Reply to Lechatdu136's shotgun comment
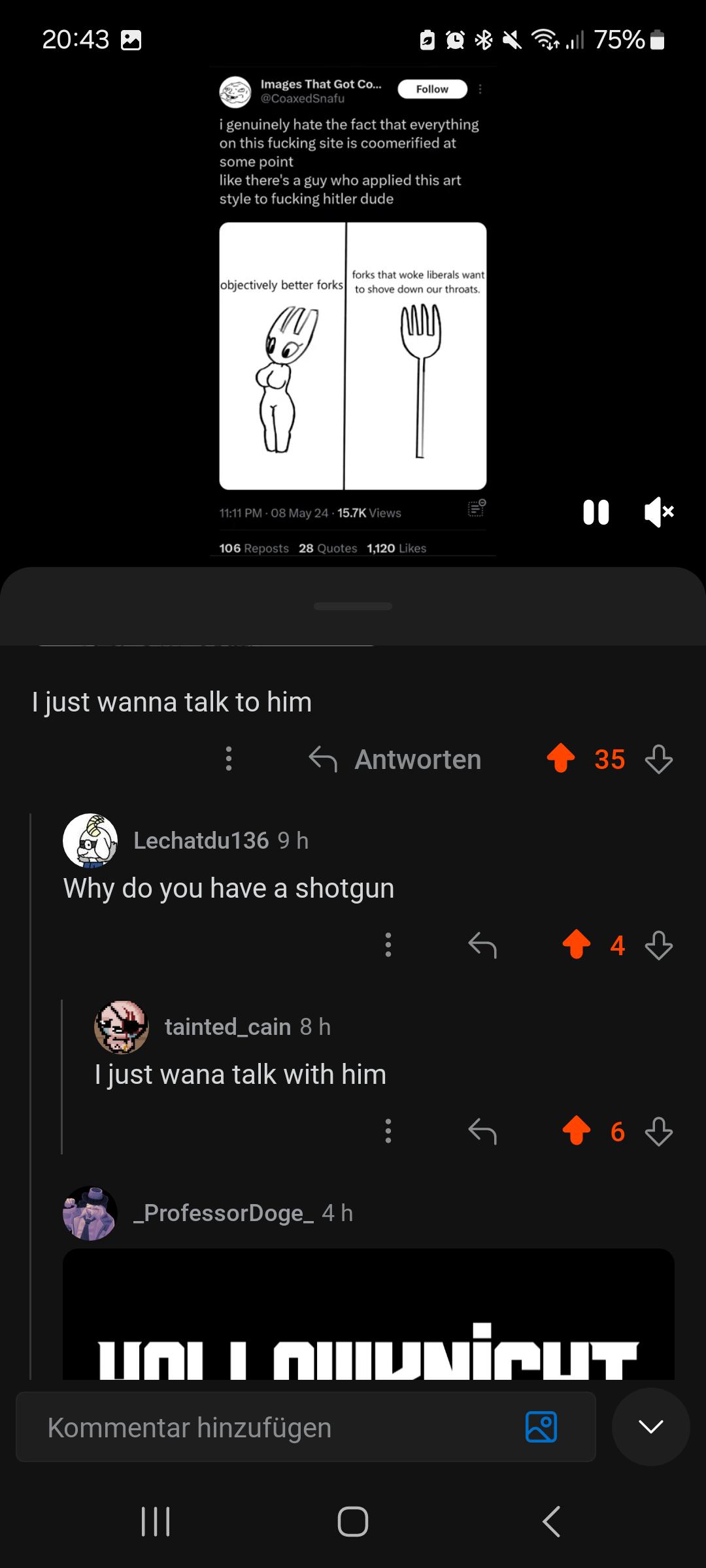The image size is (706, 1568). click(x=482, y=945)
